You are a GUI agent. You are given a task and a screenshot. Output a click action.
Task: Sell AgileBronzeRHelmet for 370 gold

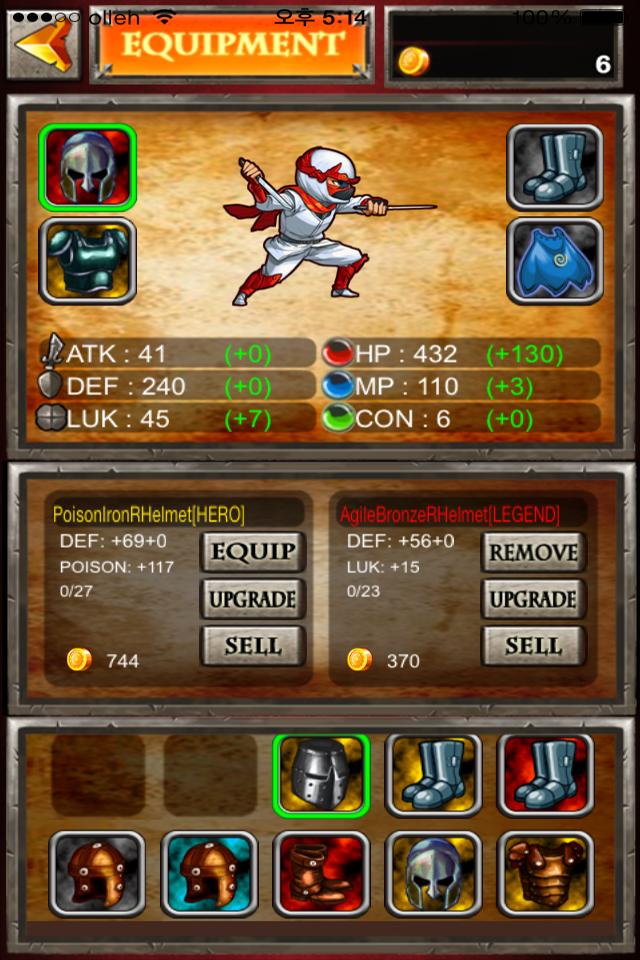coord(533,646)
